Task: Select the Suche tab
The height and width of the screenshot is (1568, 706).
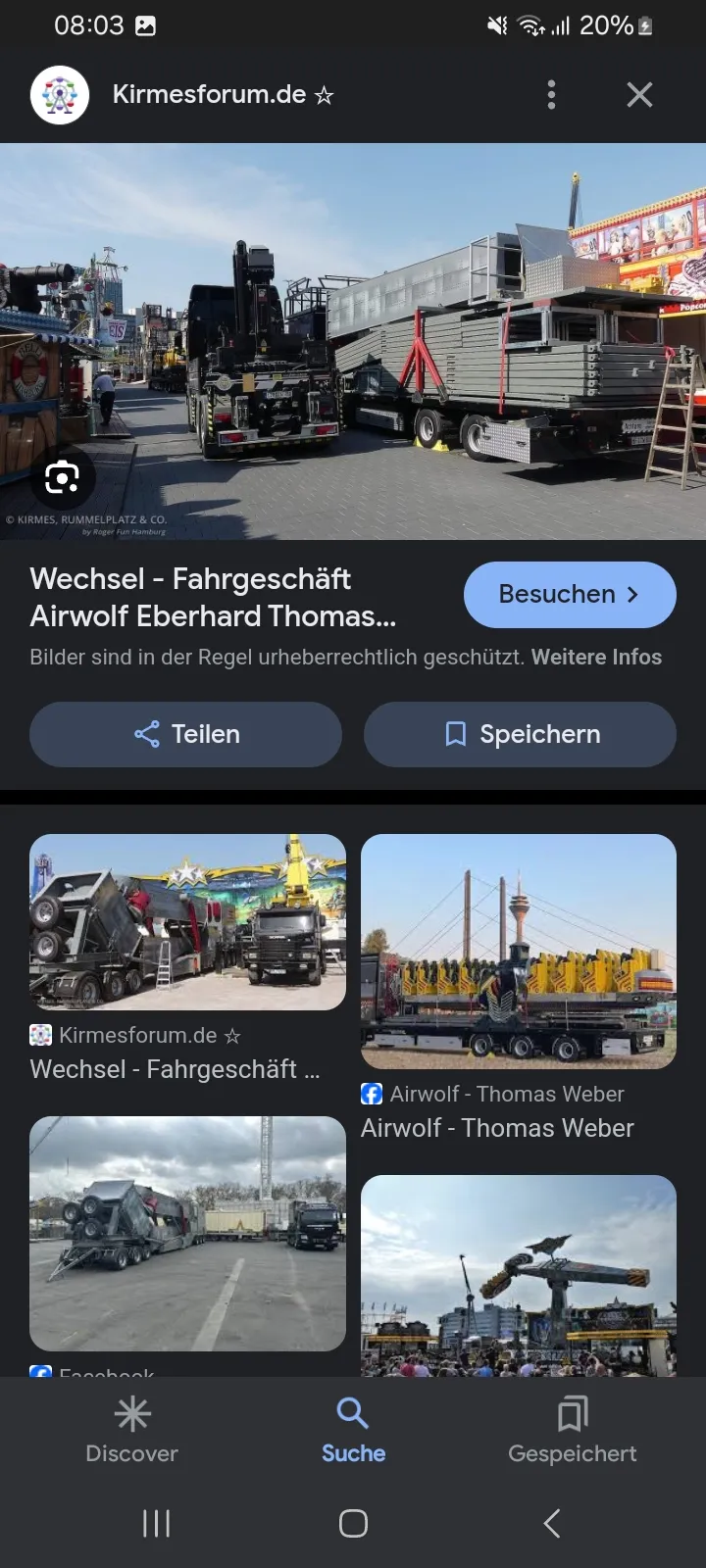Action: (x=353, y=1430)
